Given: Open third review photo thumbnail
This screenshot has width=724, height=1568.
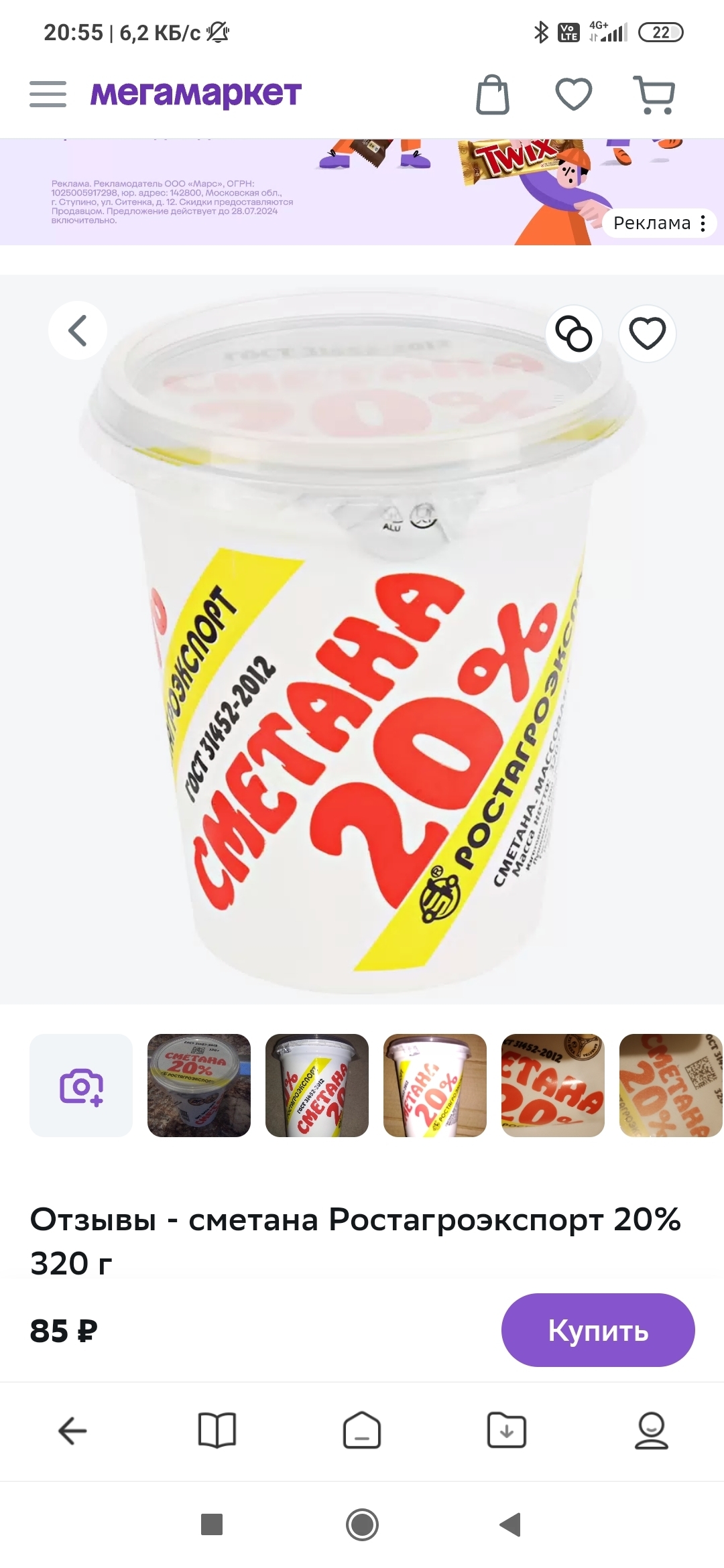Looking at the screenshot, I should pyautogui.click(x=435, y=1086).
